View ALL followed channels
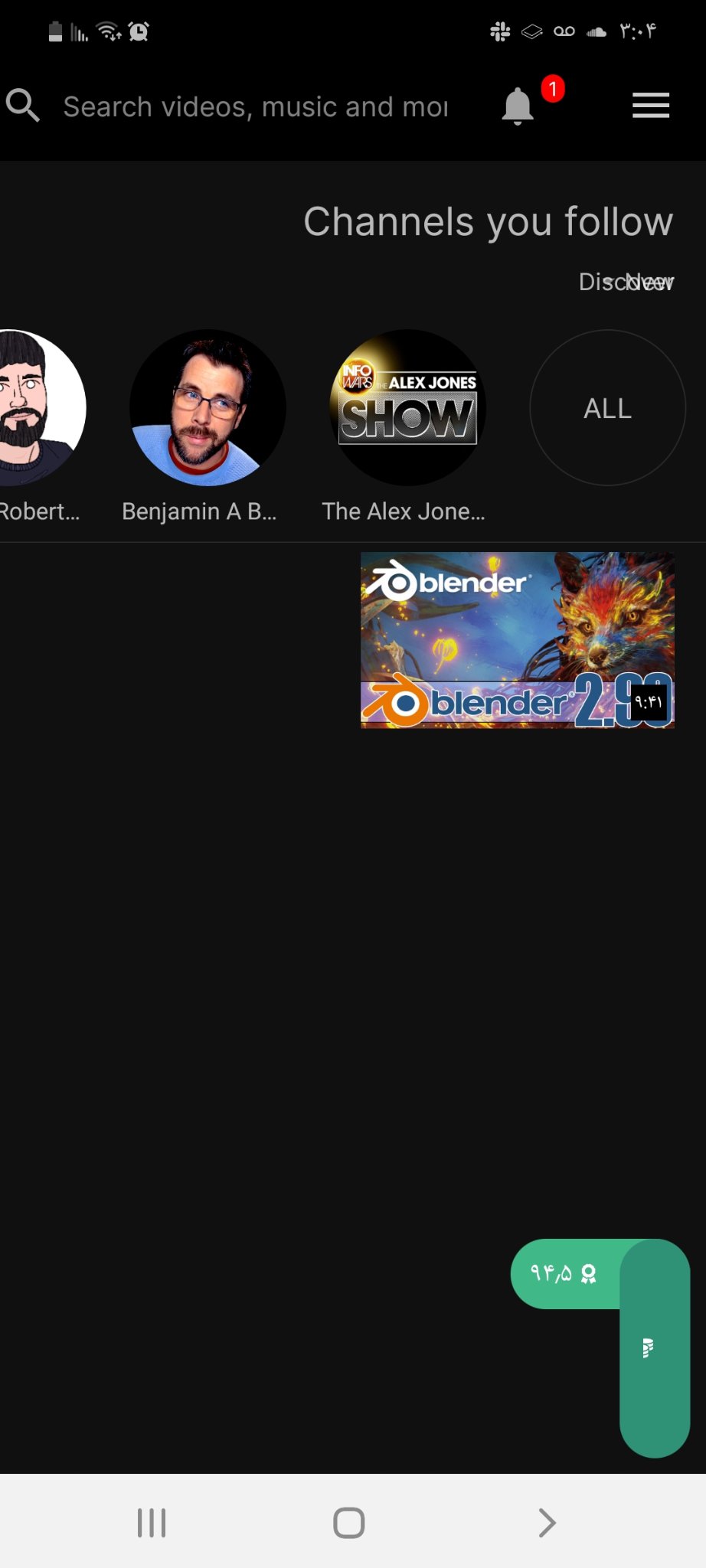 [608, 407]
